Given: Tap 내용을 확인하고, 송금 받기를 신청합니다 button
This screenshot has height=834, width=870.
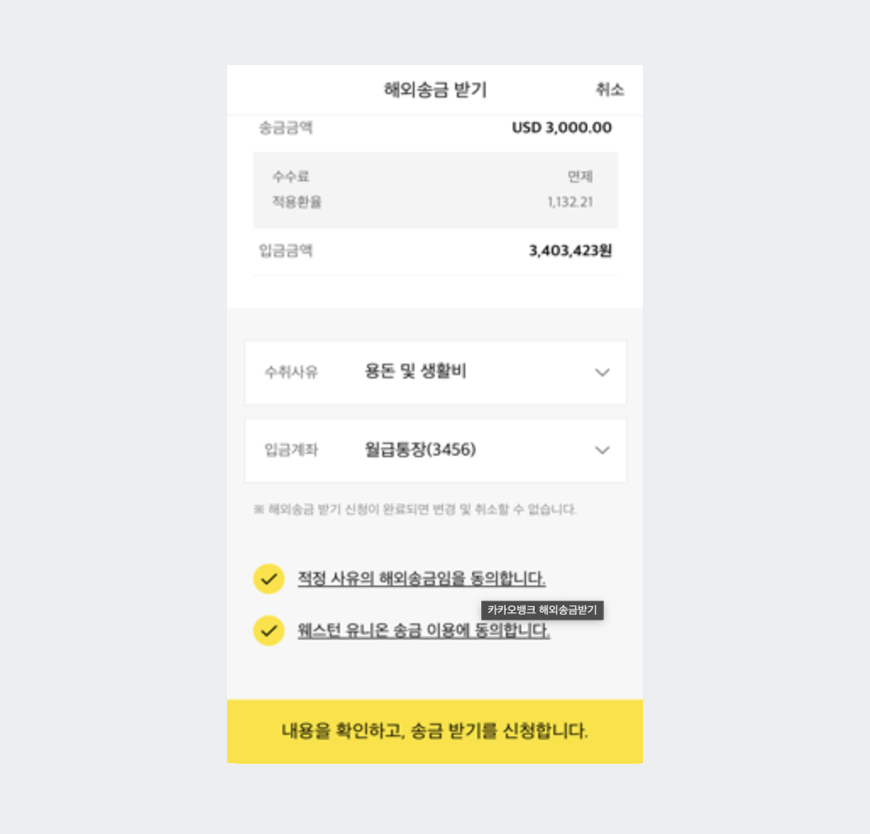Looking at the screenshot, I should click(x=434, y=731).
